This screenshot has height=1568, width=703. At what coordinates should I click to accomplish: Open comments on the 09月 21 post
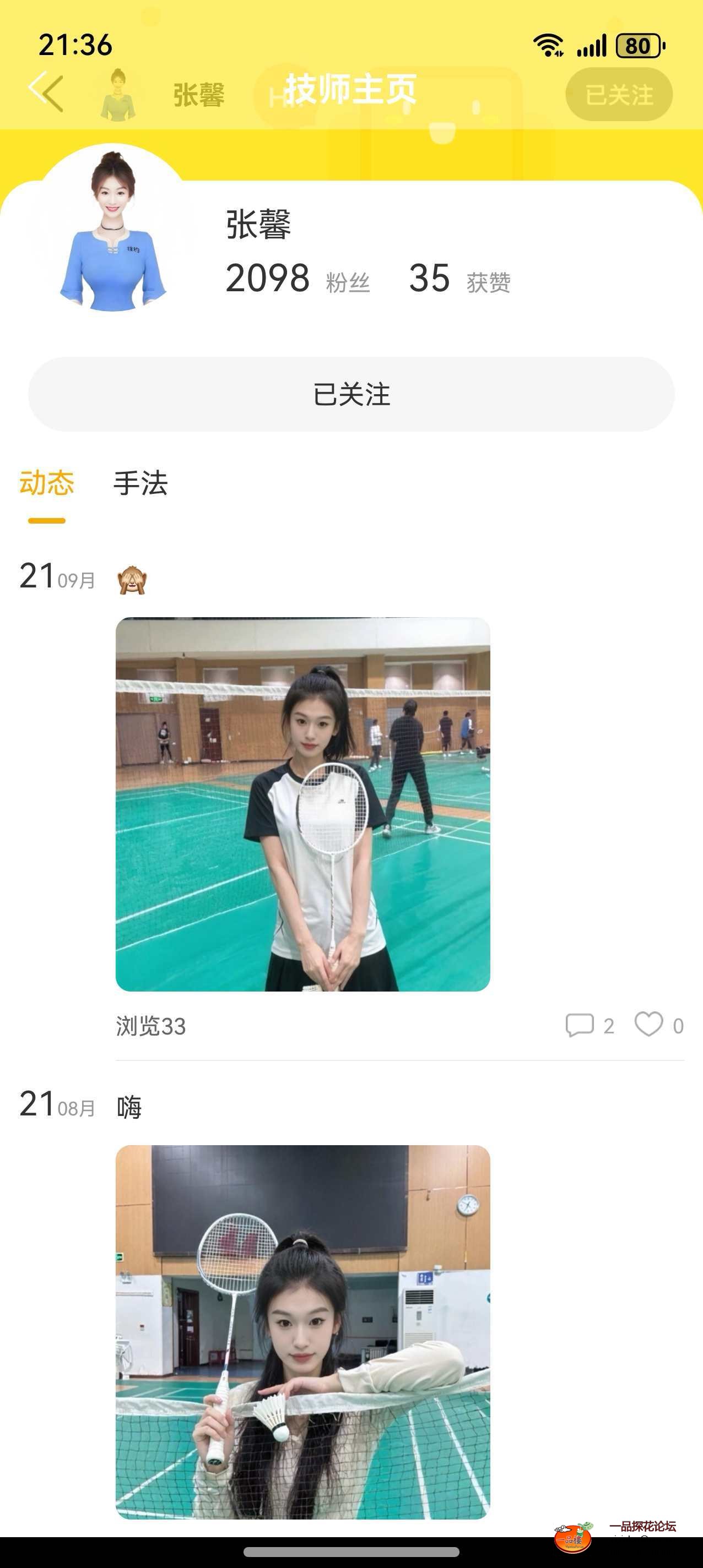(x=580, y=1025)
